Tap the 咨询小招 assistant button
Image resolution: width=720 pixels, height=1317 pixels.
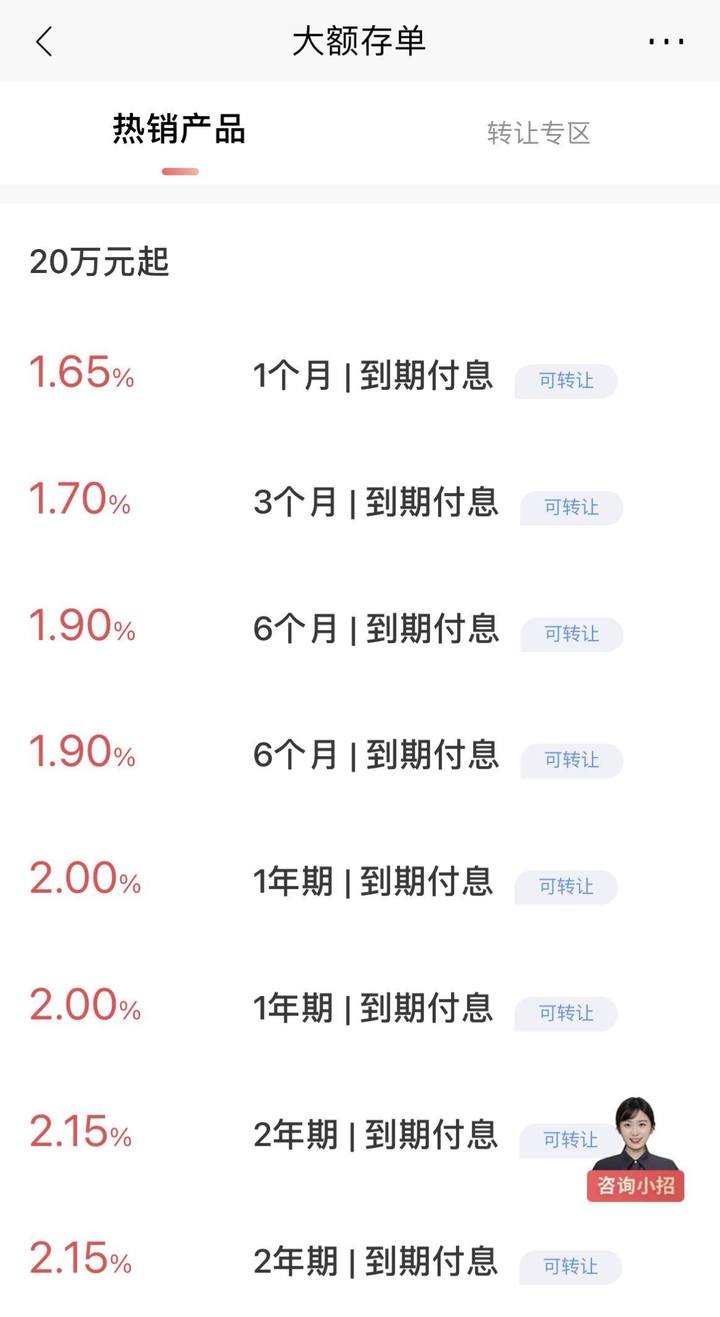point(636,1149)
